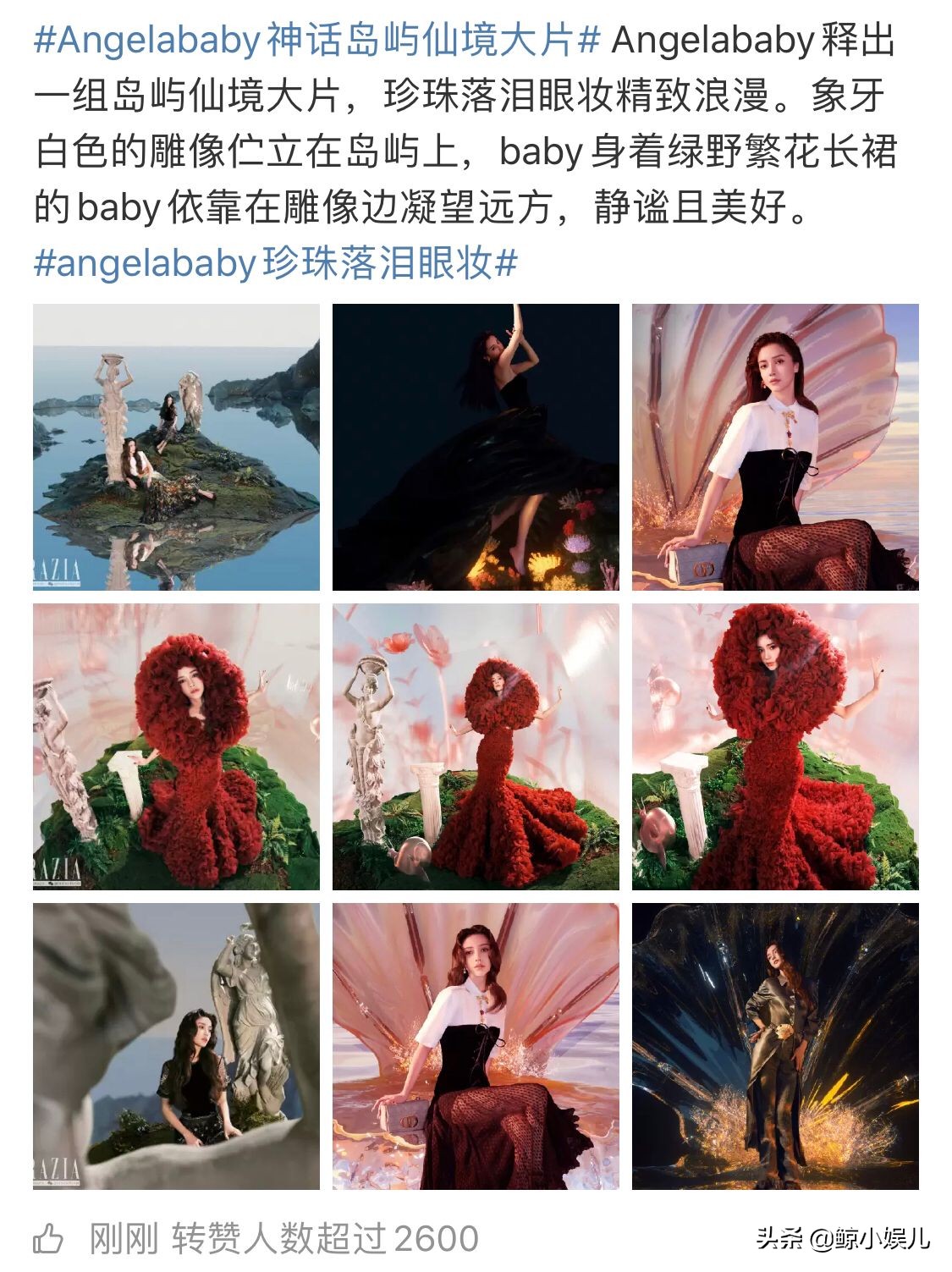Open the red rose gown photo with leaning statue

click(176, 746)
